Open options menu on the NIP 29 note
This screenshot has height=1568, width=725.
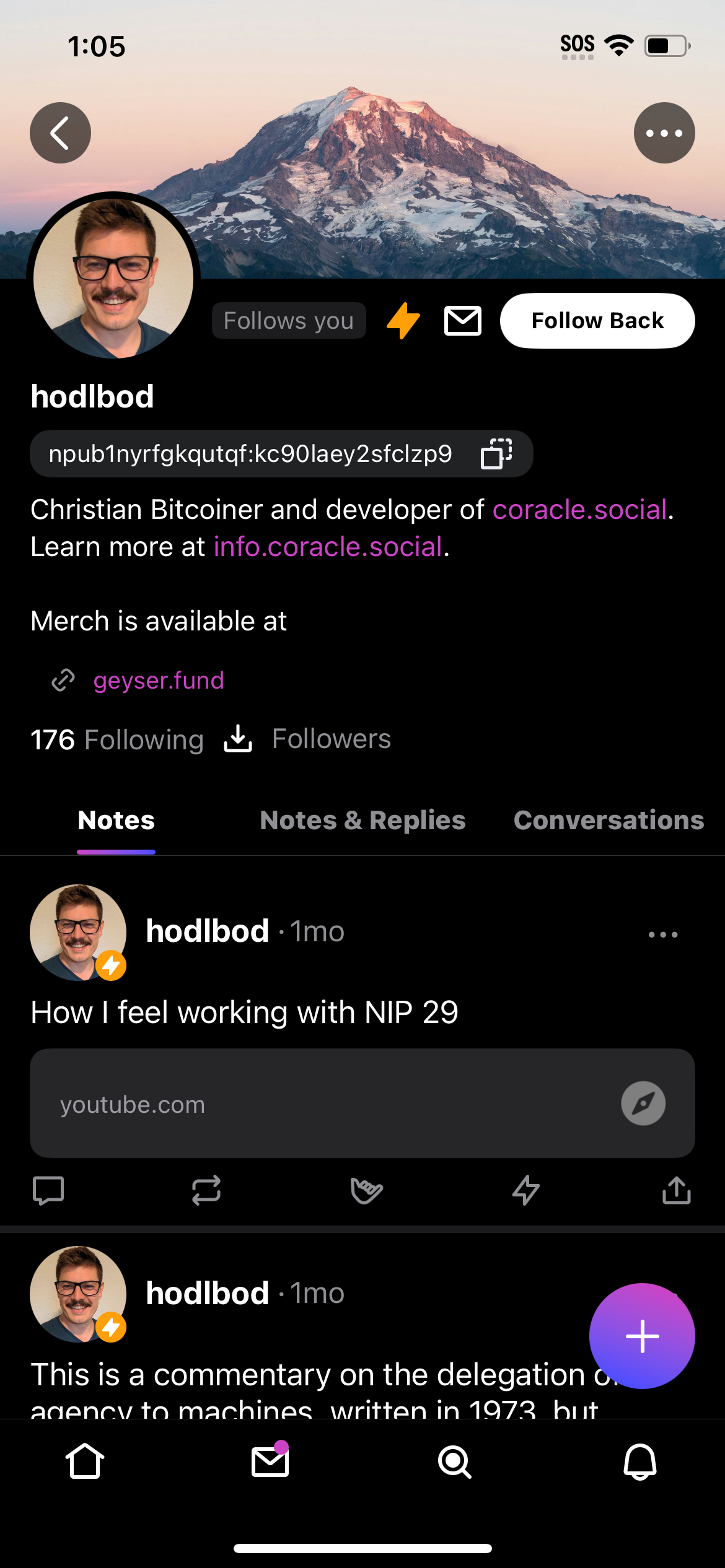click(x=663, y=934)
